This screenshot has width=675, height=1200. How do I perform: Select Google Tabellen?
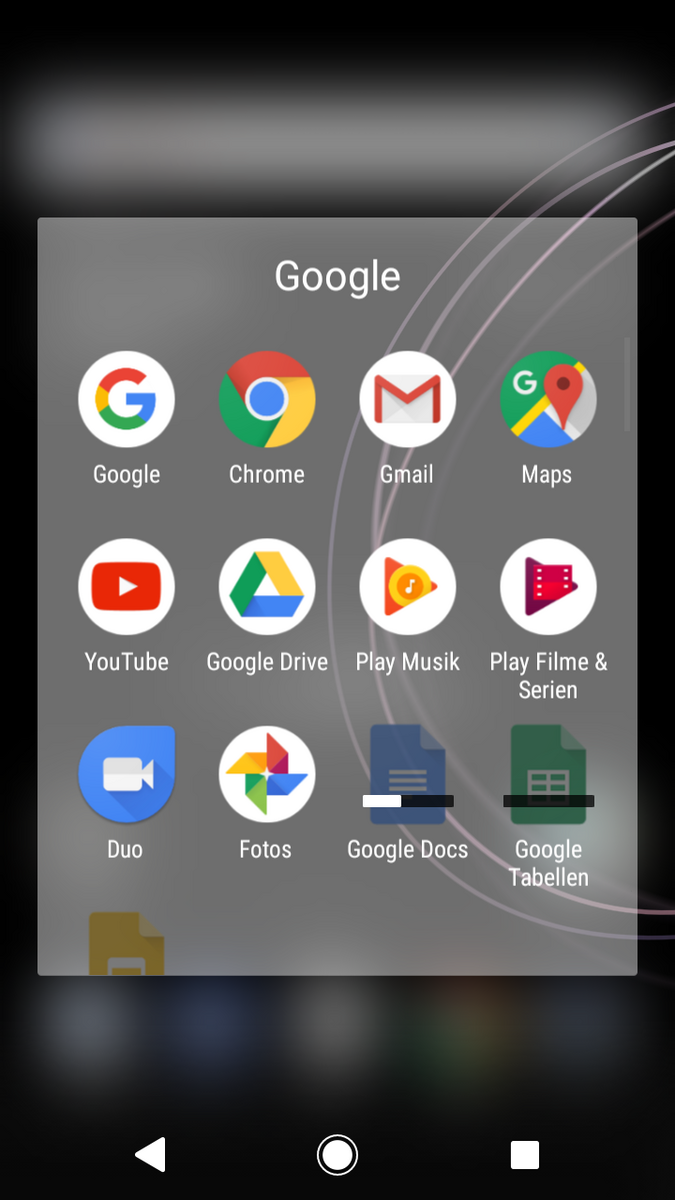point(548,775)
